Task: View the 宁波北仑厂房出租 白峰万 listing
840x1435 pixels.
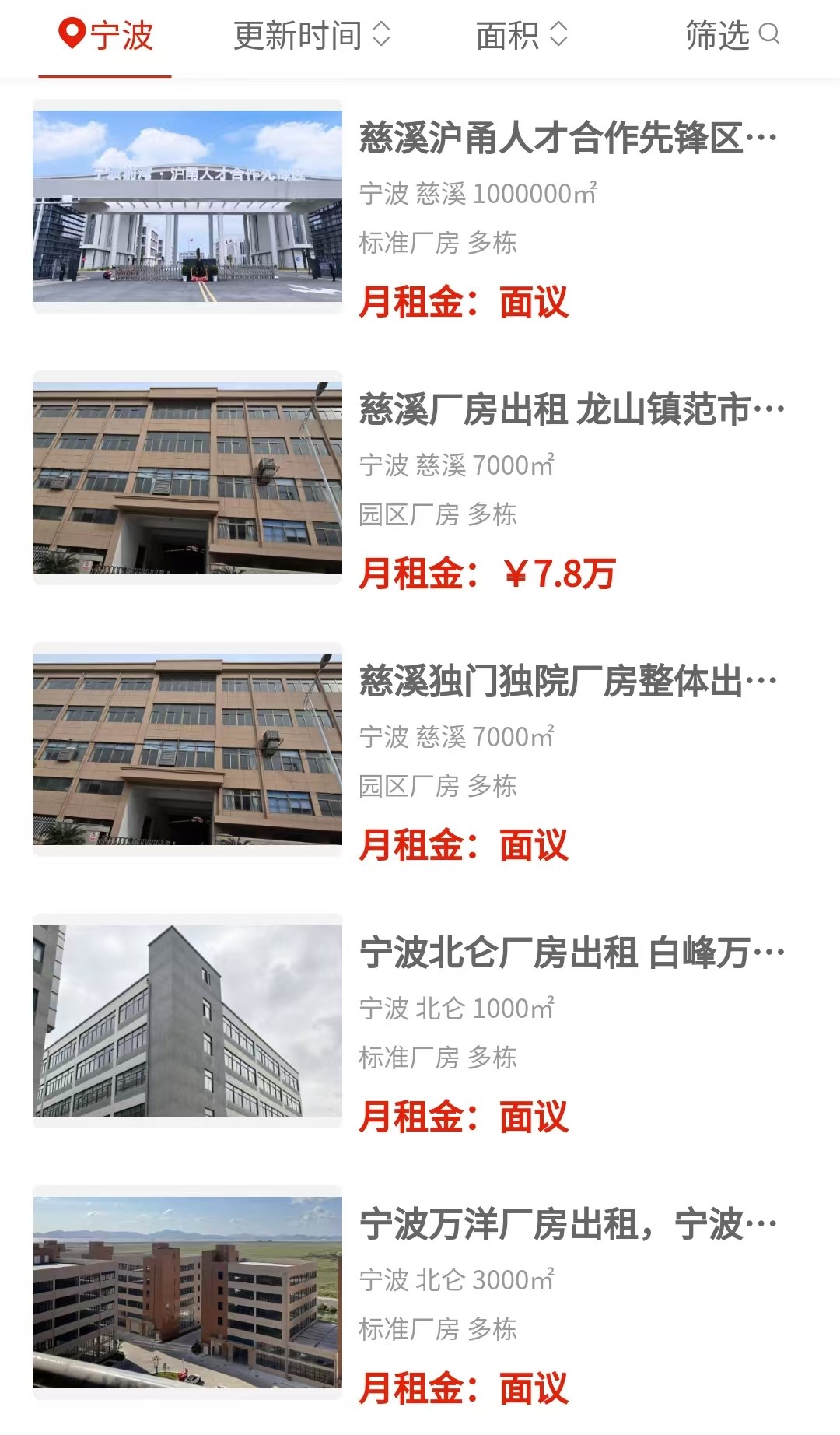Action: click(571, 953)
